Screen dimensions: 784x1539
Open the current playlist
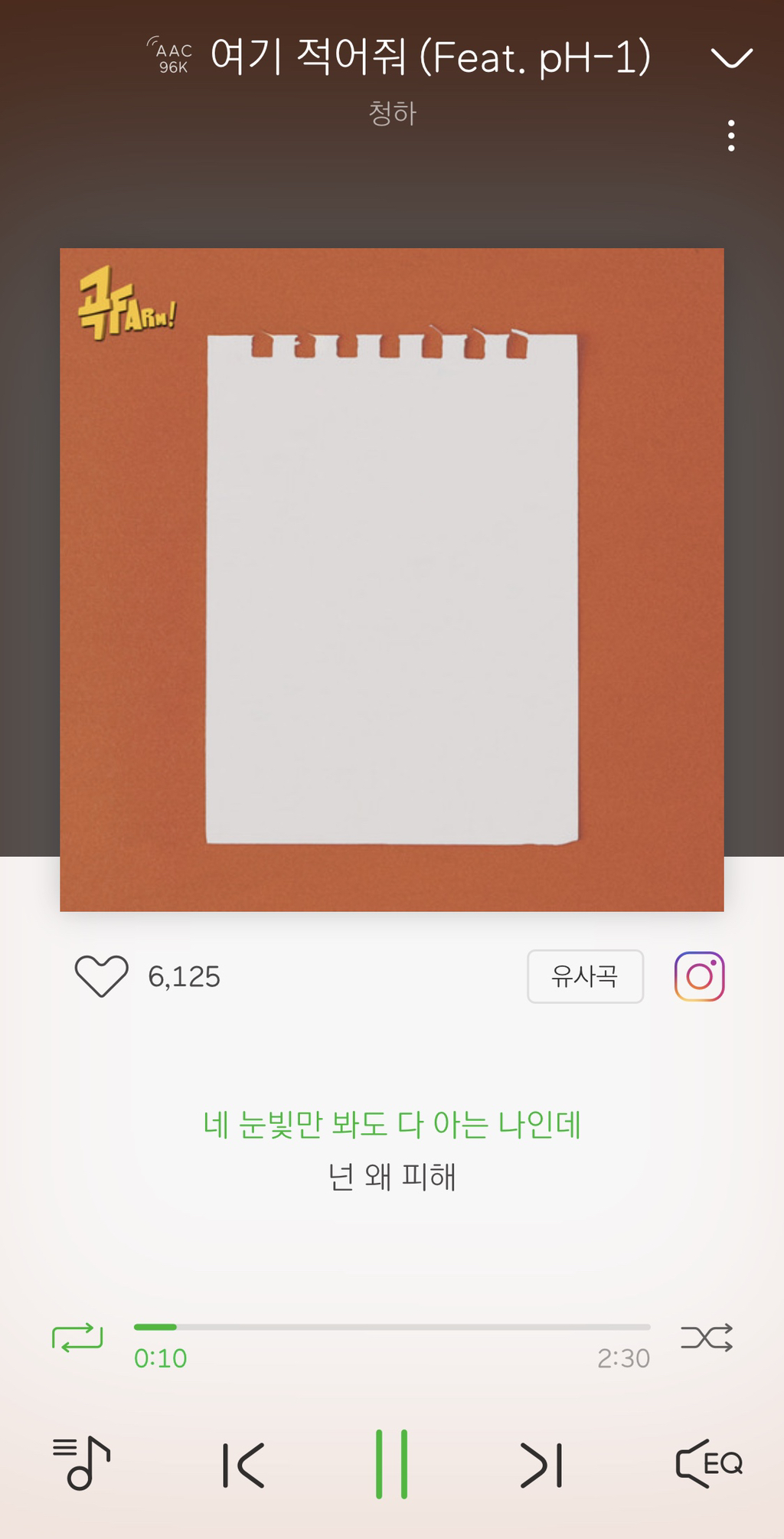pyautogui.click(x=81, y=1463)
